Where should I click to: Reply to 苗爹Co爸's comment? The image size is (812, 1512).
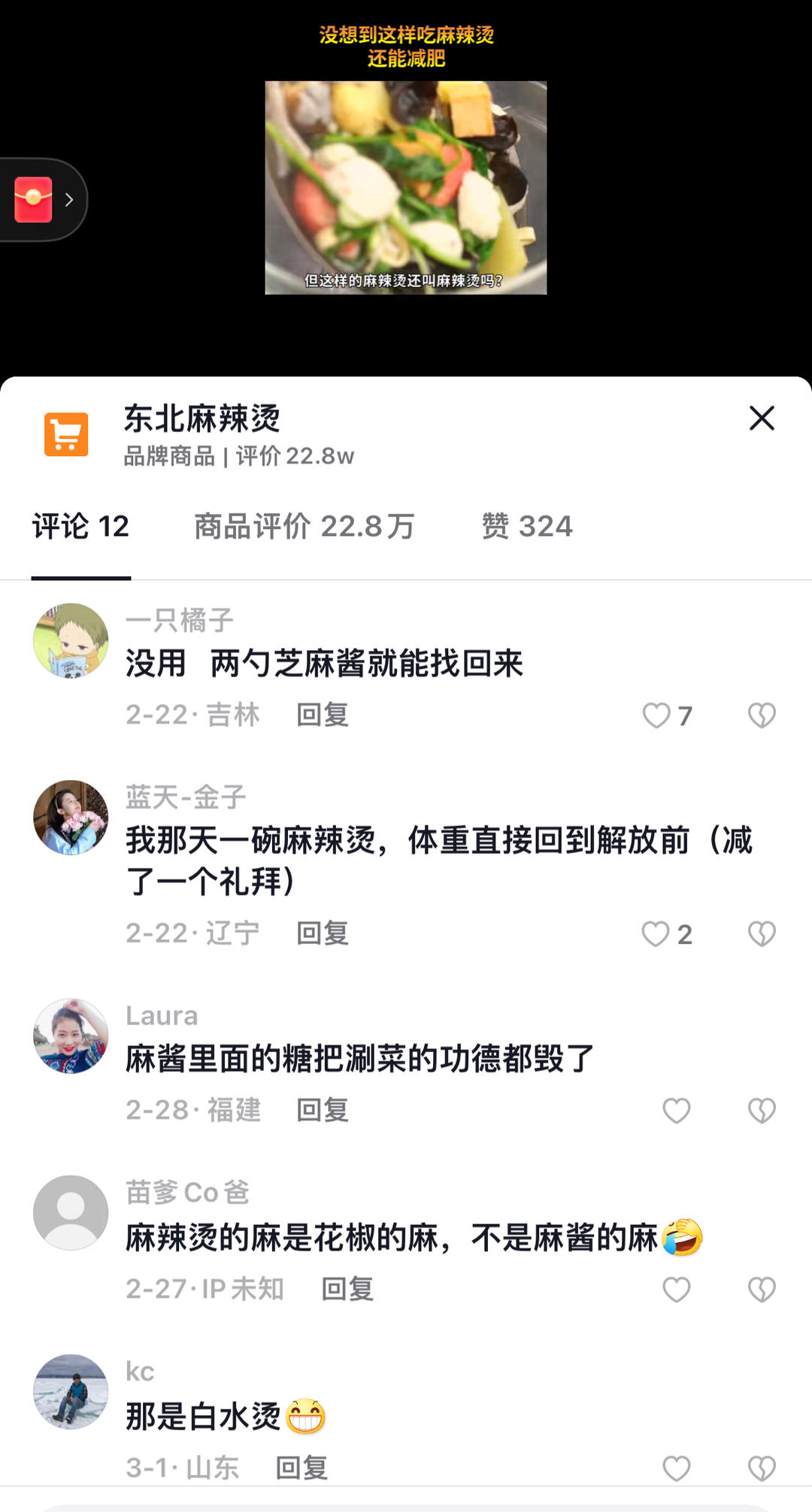(x=347, y=1289)
